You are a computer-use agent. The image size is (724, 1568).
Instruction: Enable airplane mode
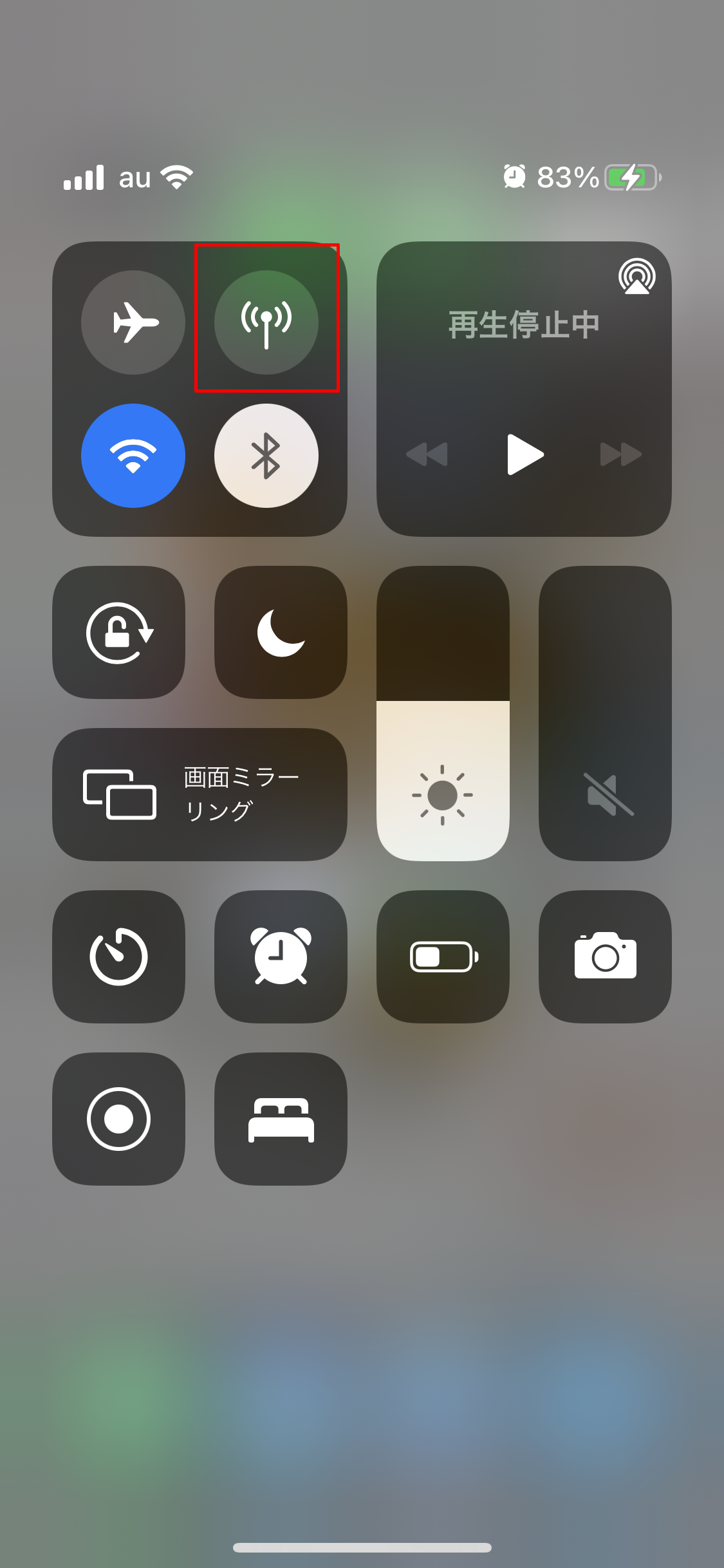coord(133,322)
